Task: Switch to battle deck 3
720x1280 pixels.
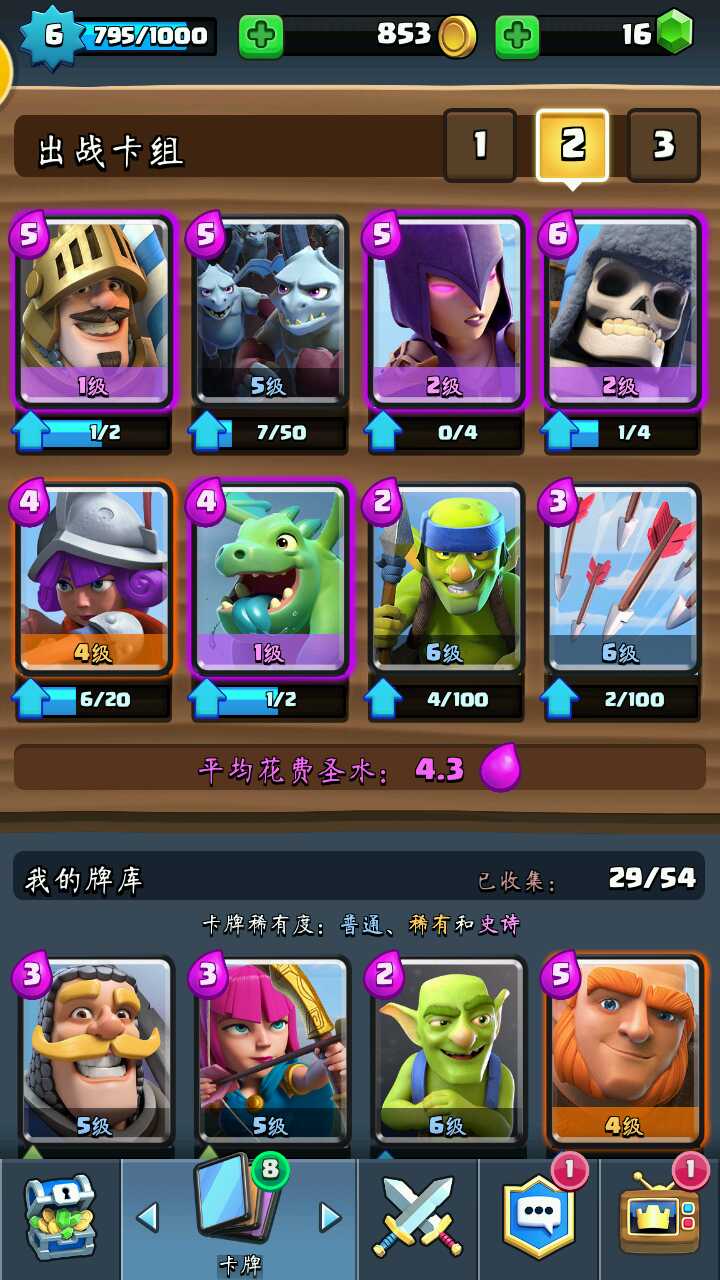Action: pyautogui.click(x=664, y=146)
